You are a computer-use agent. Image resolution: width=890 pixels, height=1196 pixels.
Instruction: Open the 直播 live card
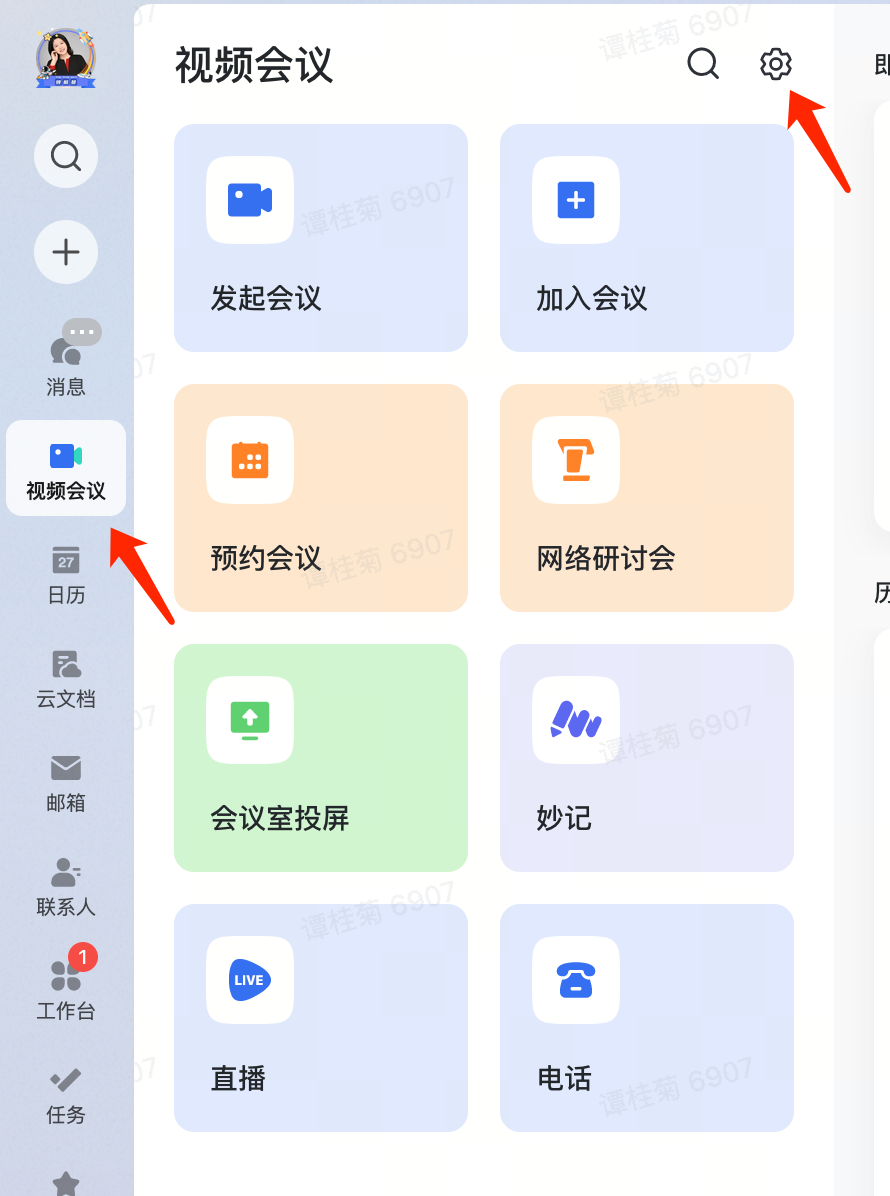(x=321, y=1018)
